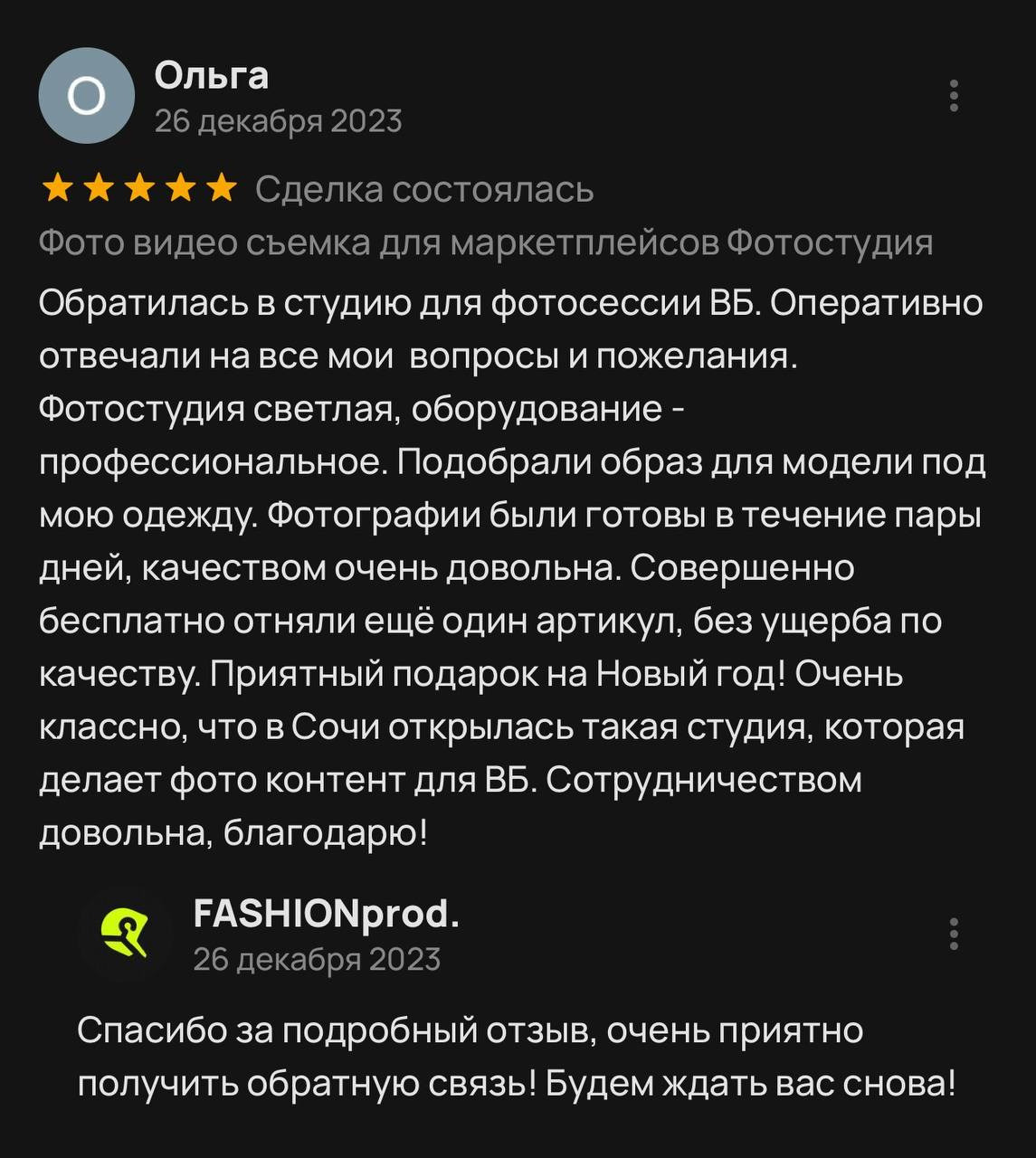Toggle the Сделка состоялась status badge
This screenshot has width=1036, height=1158.
pyautogui.click(x=423, y=188)
